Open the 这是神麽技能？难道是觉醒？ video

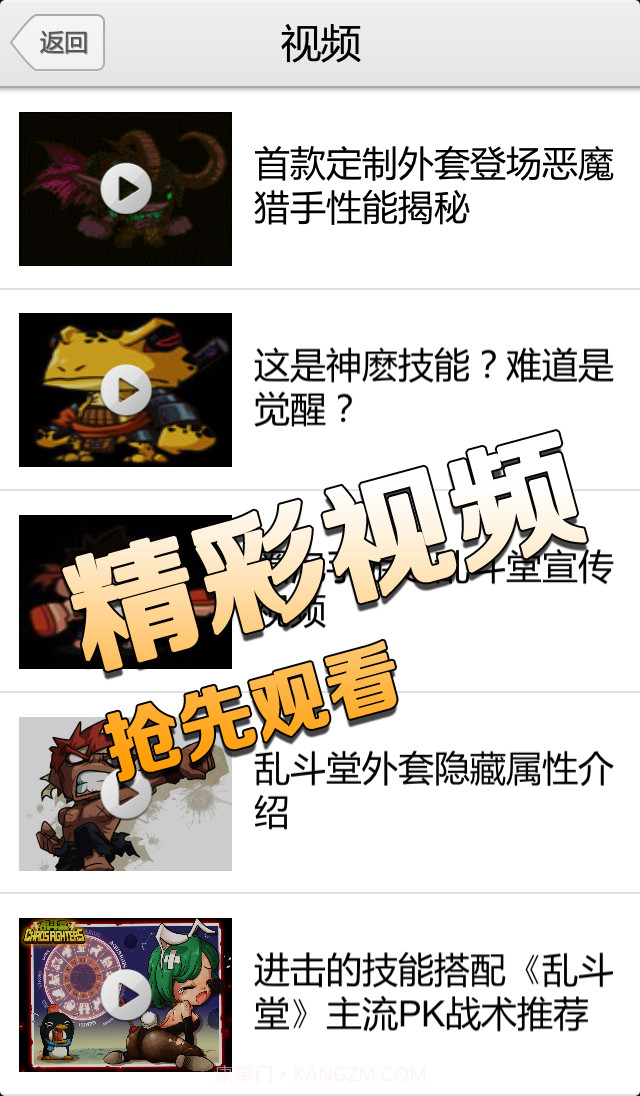126,389
